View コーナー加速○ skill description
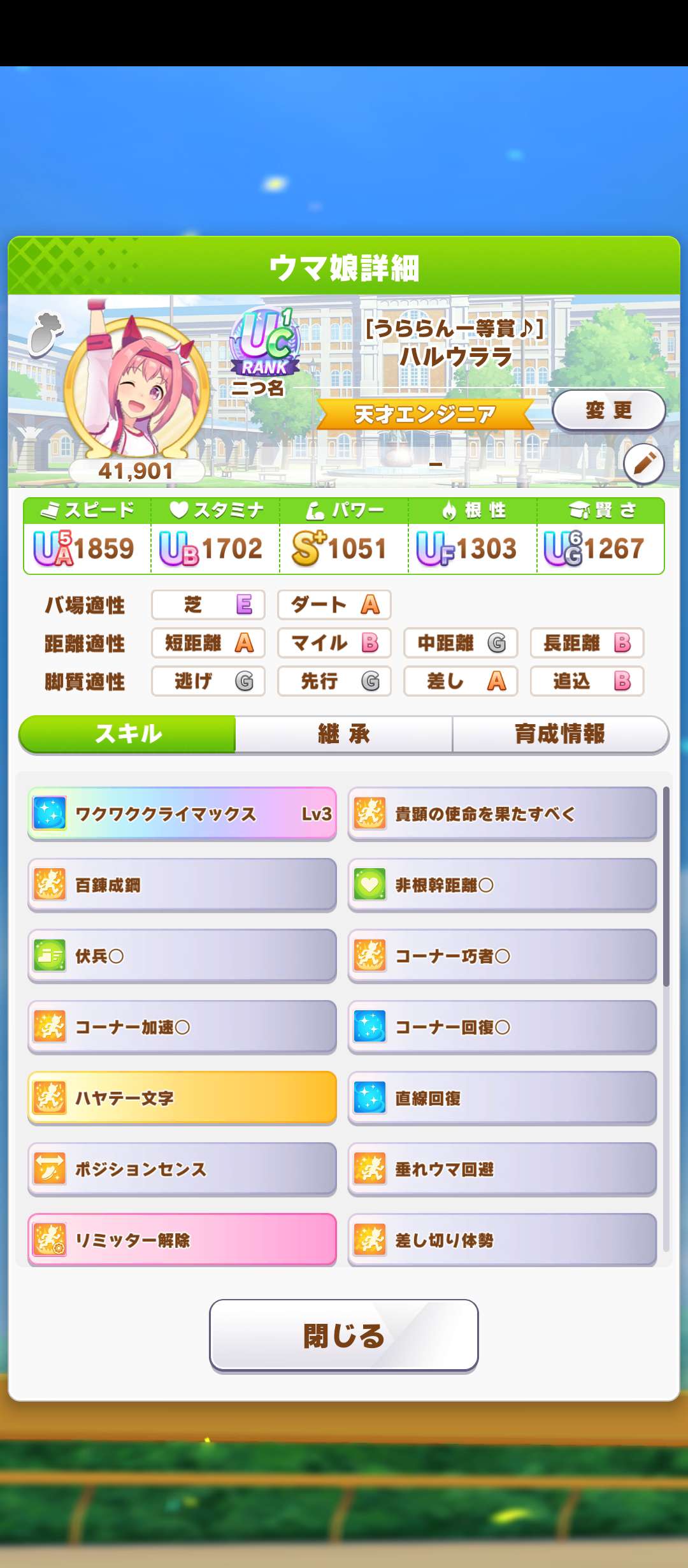This screenshot has width=688, height=1568. pyautogui.click(x=182, y=1027)
